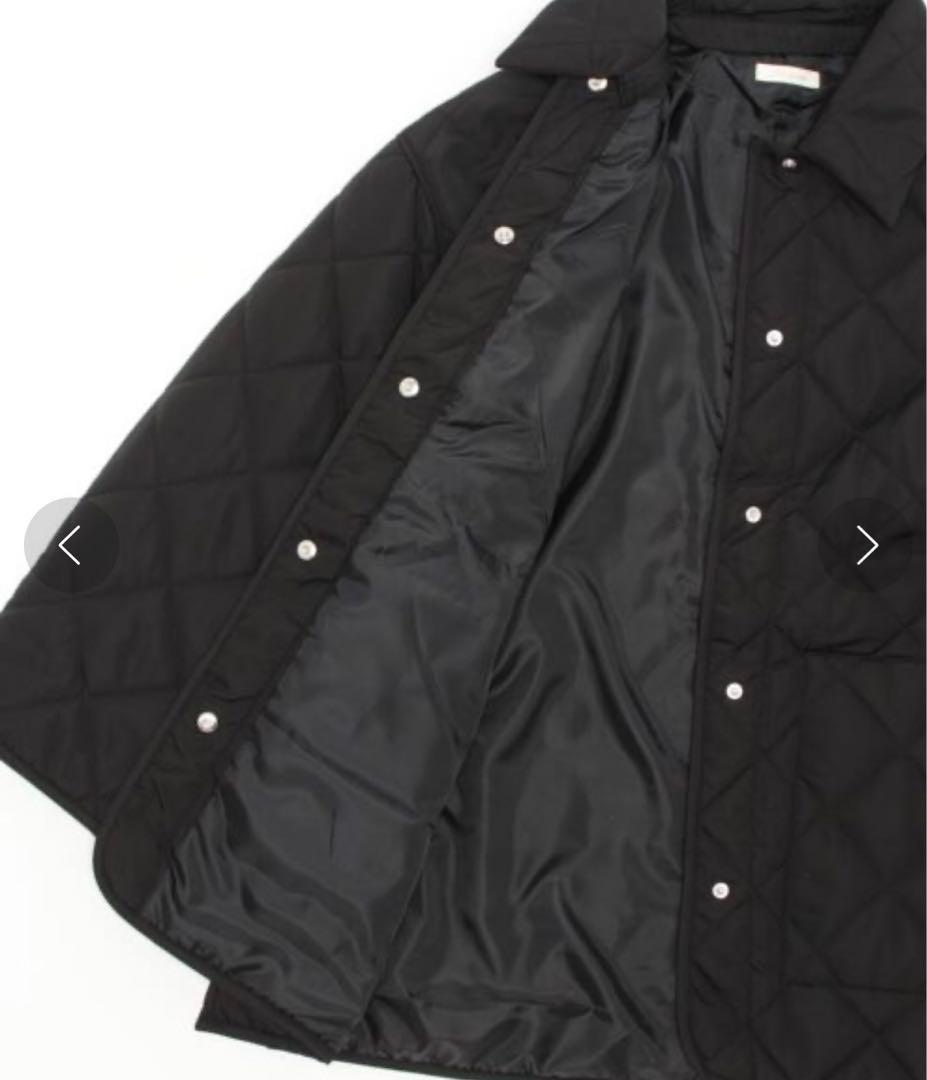Show the next product photo

(866, 546)
